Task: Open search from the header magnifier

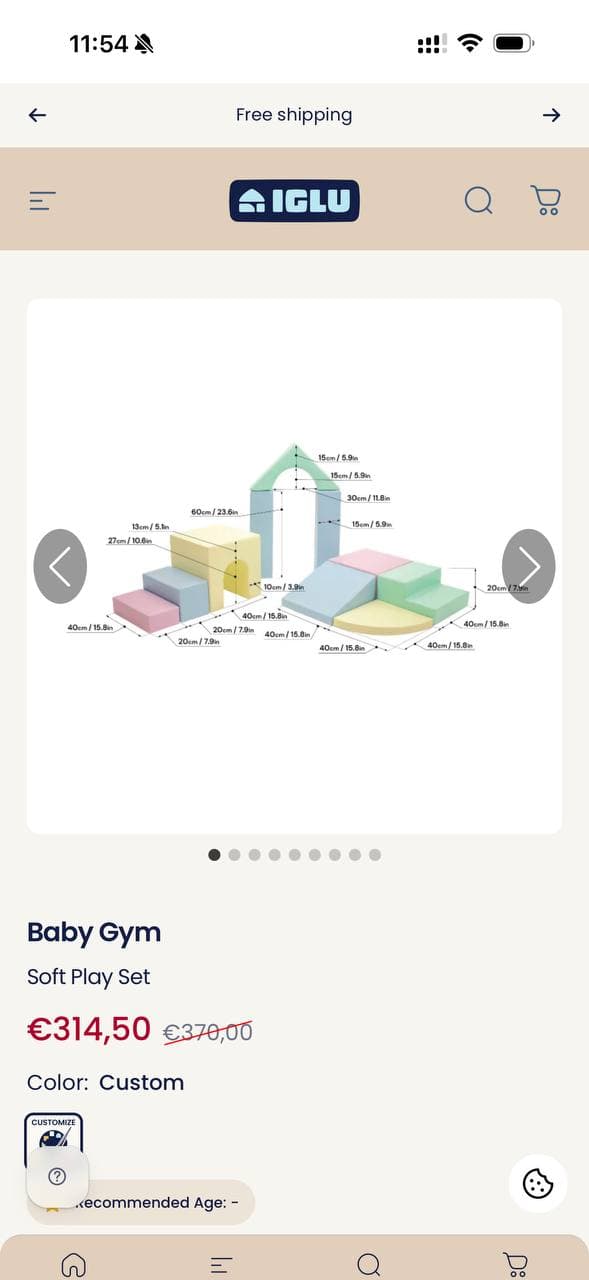Action: 479,201
